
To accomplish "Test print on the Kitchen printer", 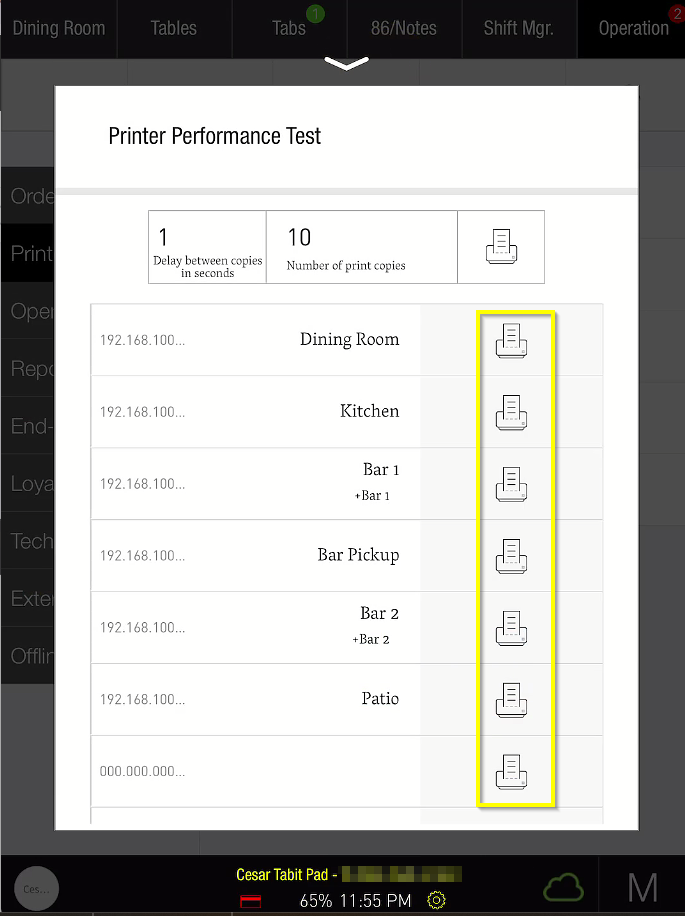I will [511, 412].
